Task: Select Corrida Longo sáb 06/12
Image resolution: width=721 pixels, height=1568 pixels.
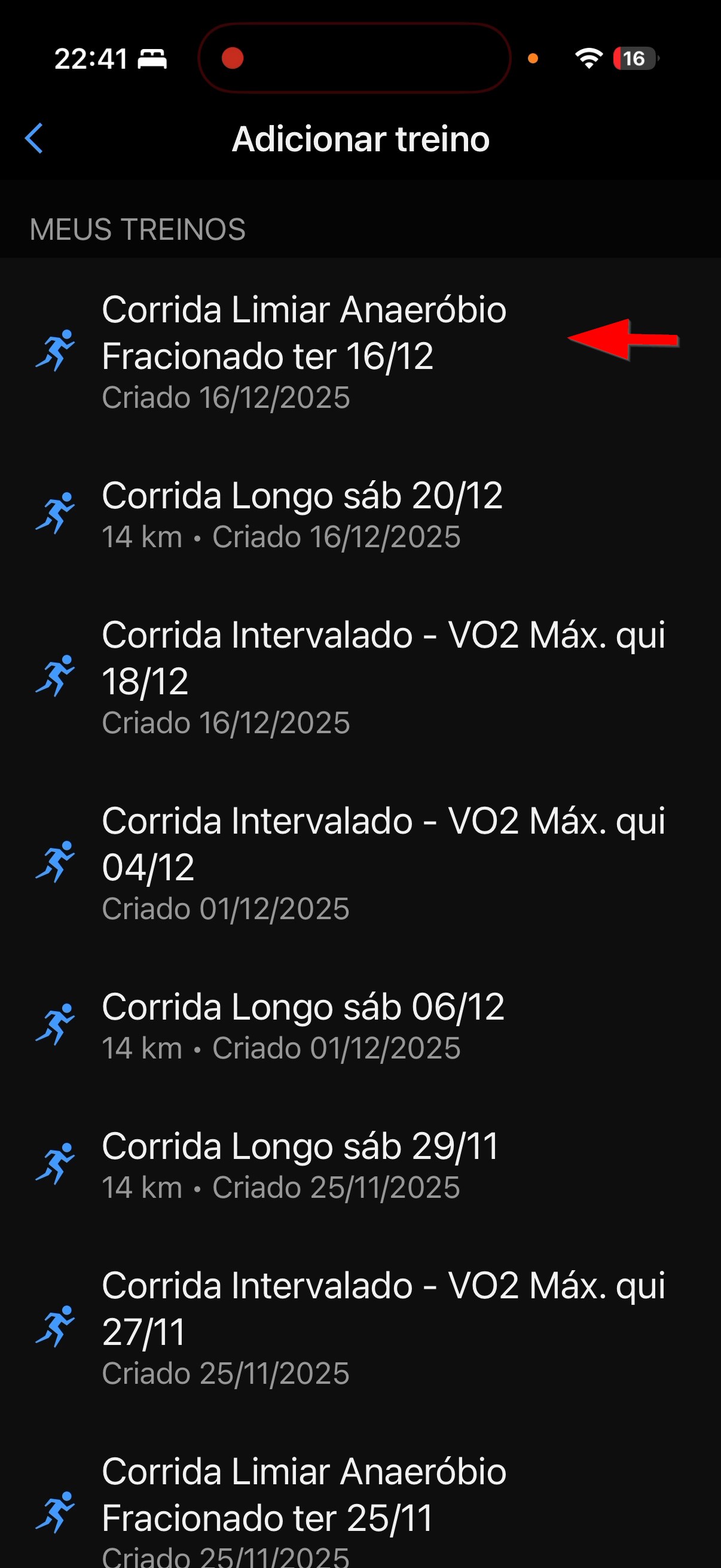Action: point(360,1025)
